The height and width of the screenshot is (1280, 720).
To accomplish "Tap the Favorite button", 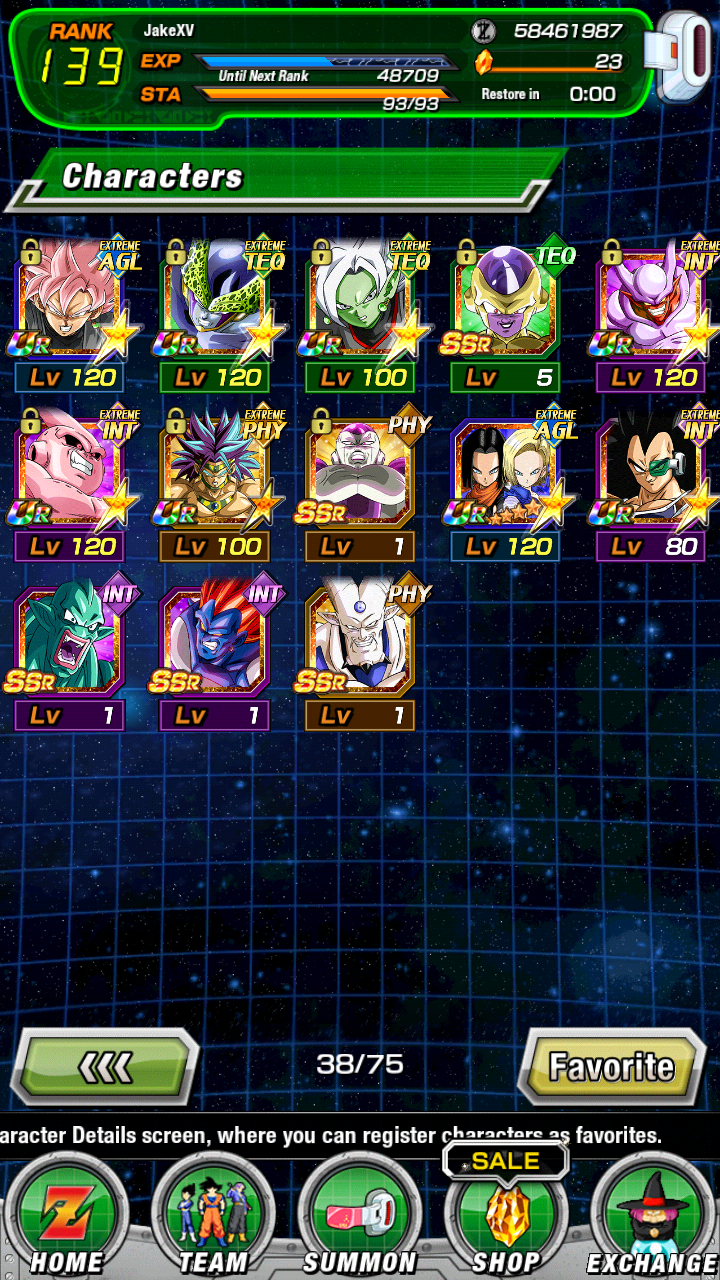I will [x=611, y=1067].
